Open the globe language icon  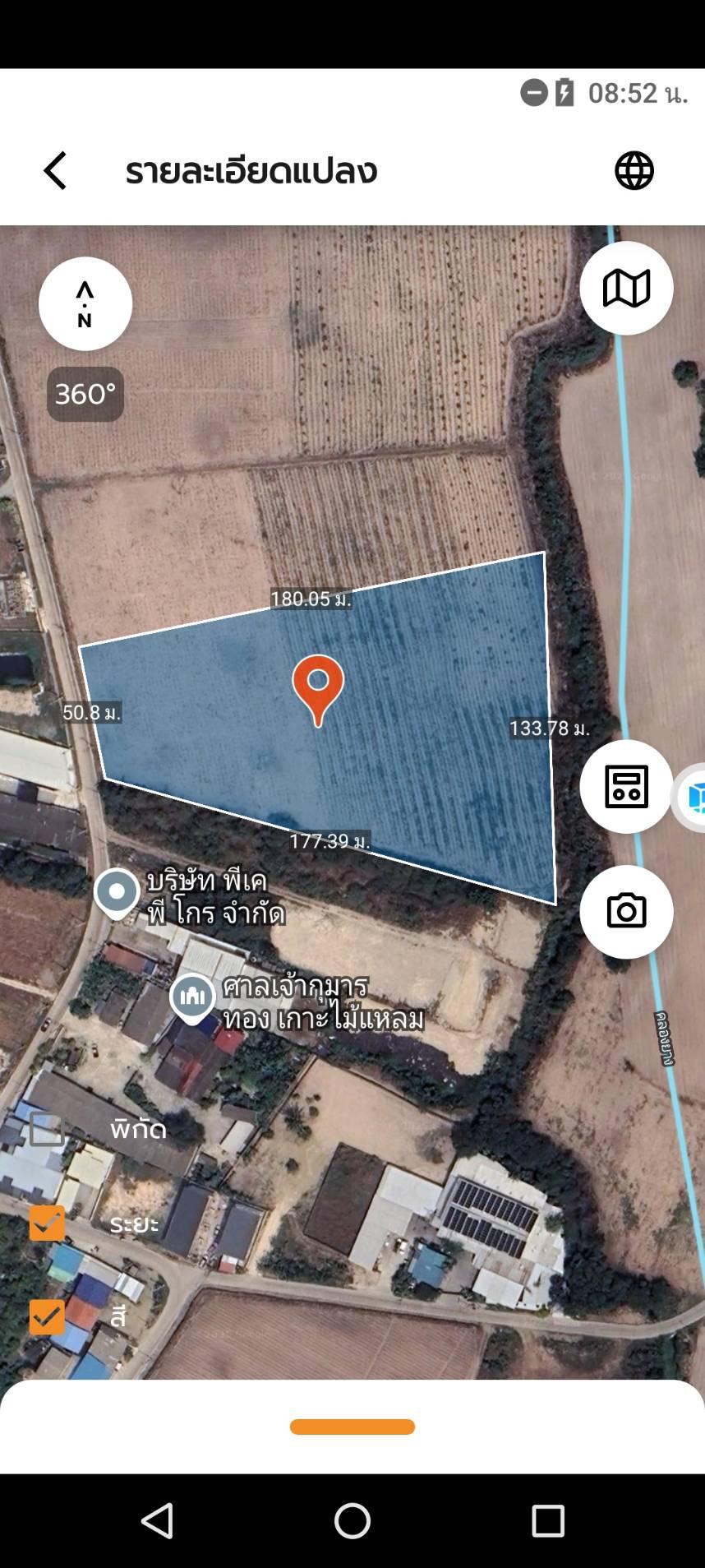634,171
